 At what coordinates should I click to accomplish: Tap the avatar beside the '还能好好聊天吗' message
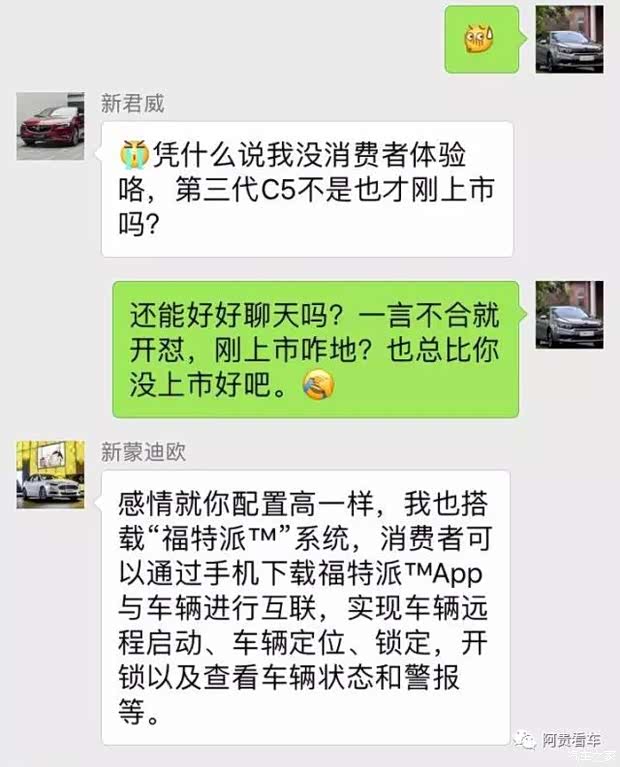[x=569, y=315]
